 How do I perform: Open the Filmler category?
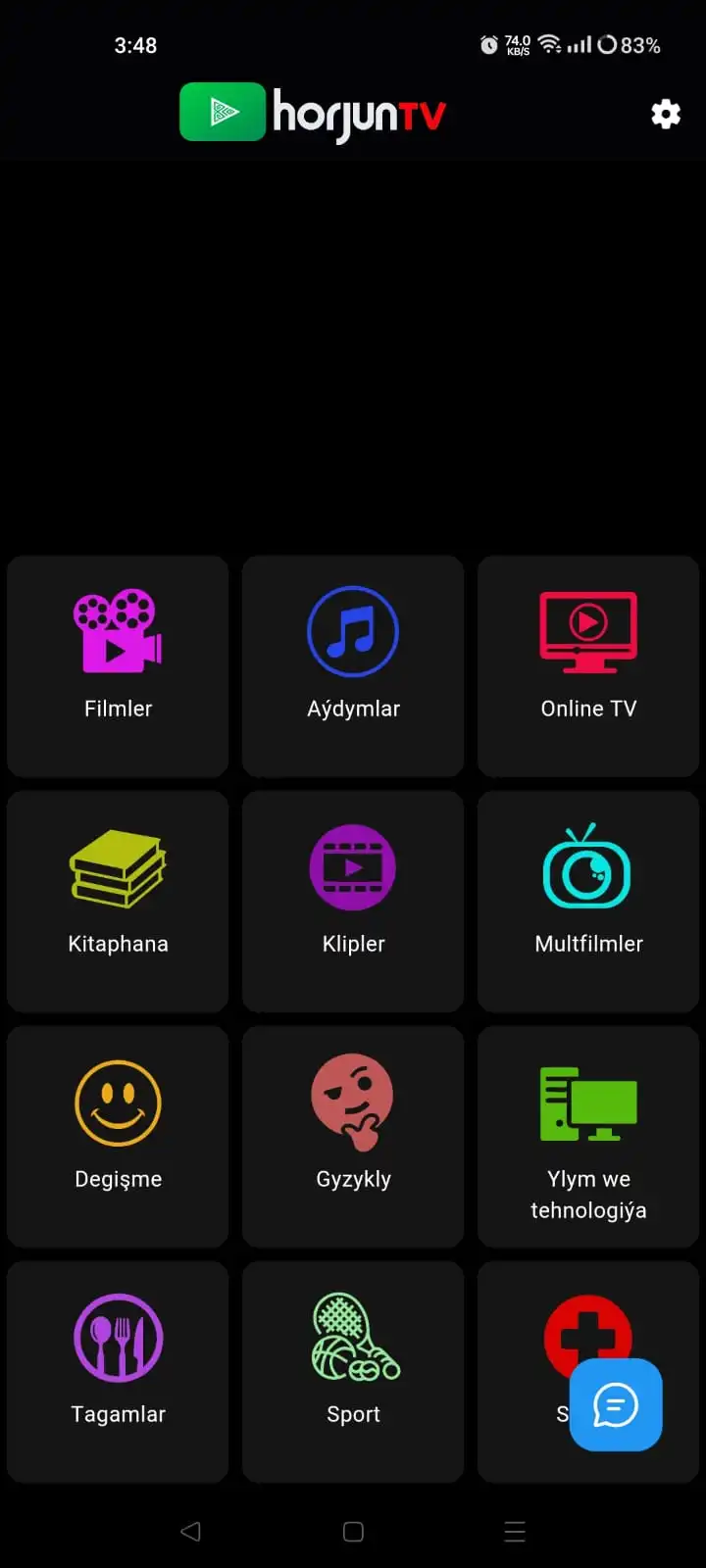click(118, 666)
